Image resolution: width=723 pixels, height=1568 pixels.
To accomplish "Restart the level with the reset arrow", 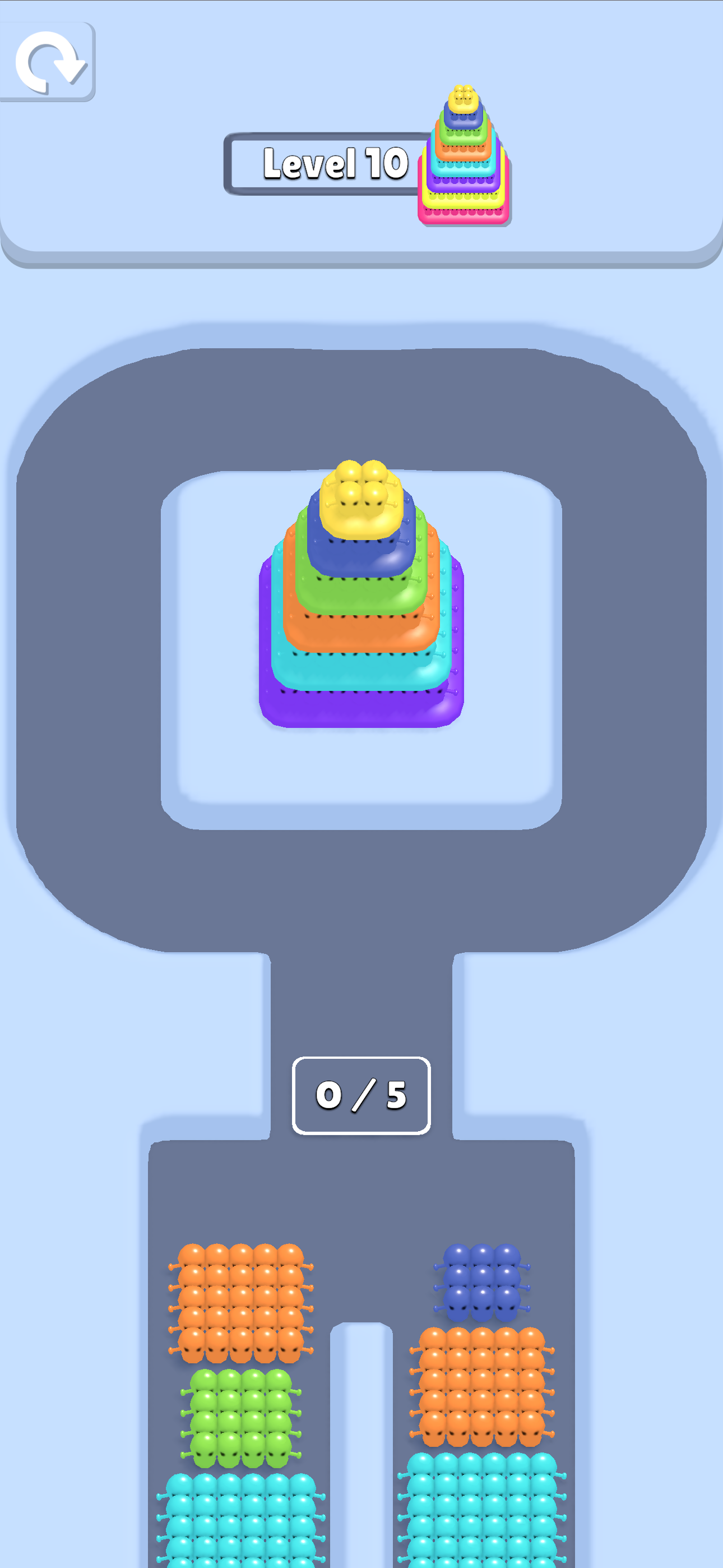I will [x=48, y=62].
